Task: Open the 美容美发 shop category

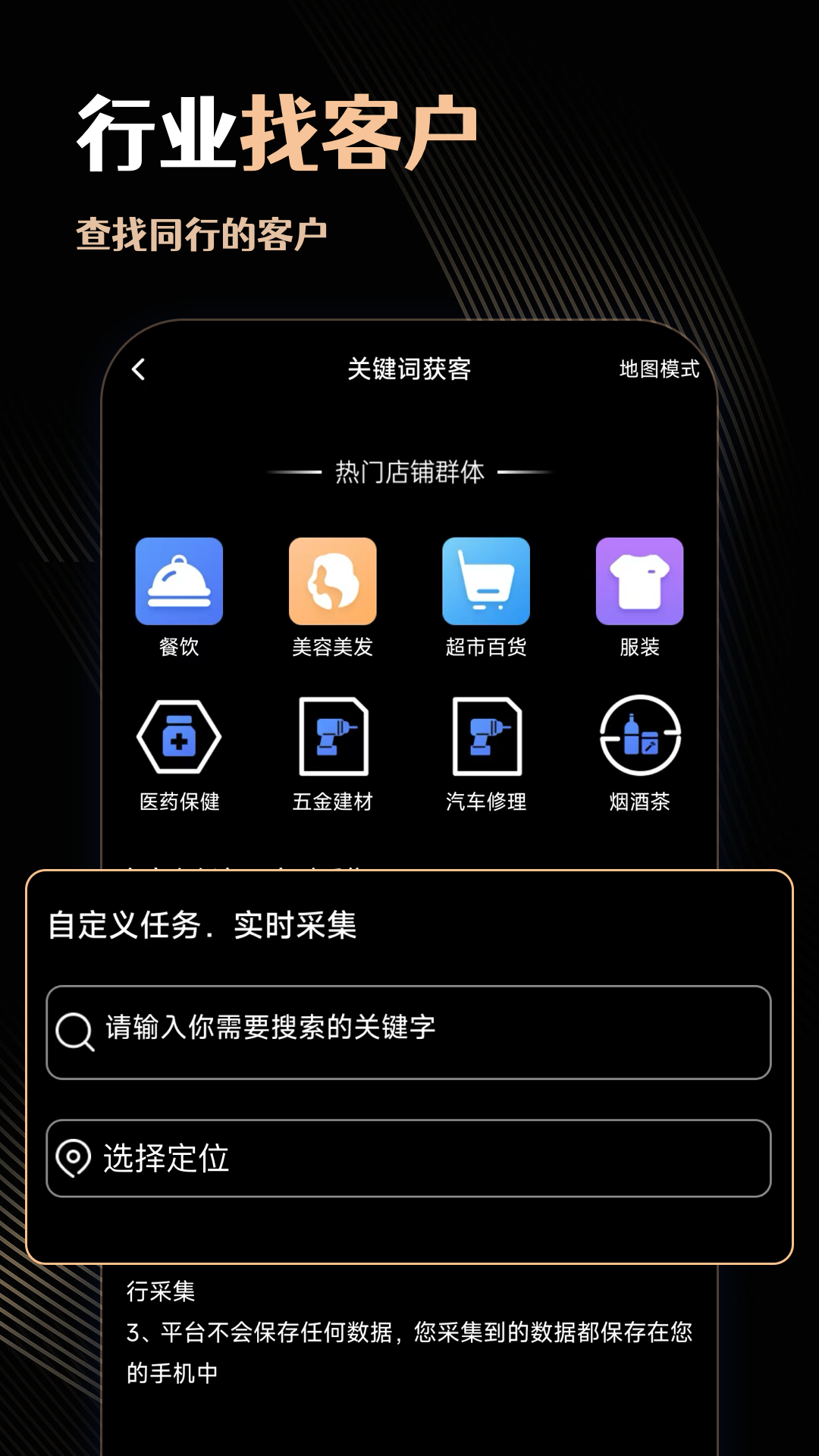Action: [x=334, y=581]
